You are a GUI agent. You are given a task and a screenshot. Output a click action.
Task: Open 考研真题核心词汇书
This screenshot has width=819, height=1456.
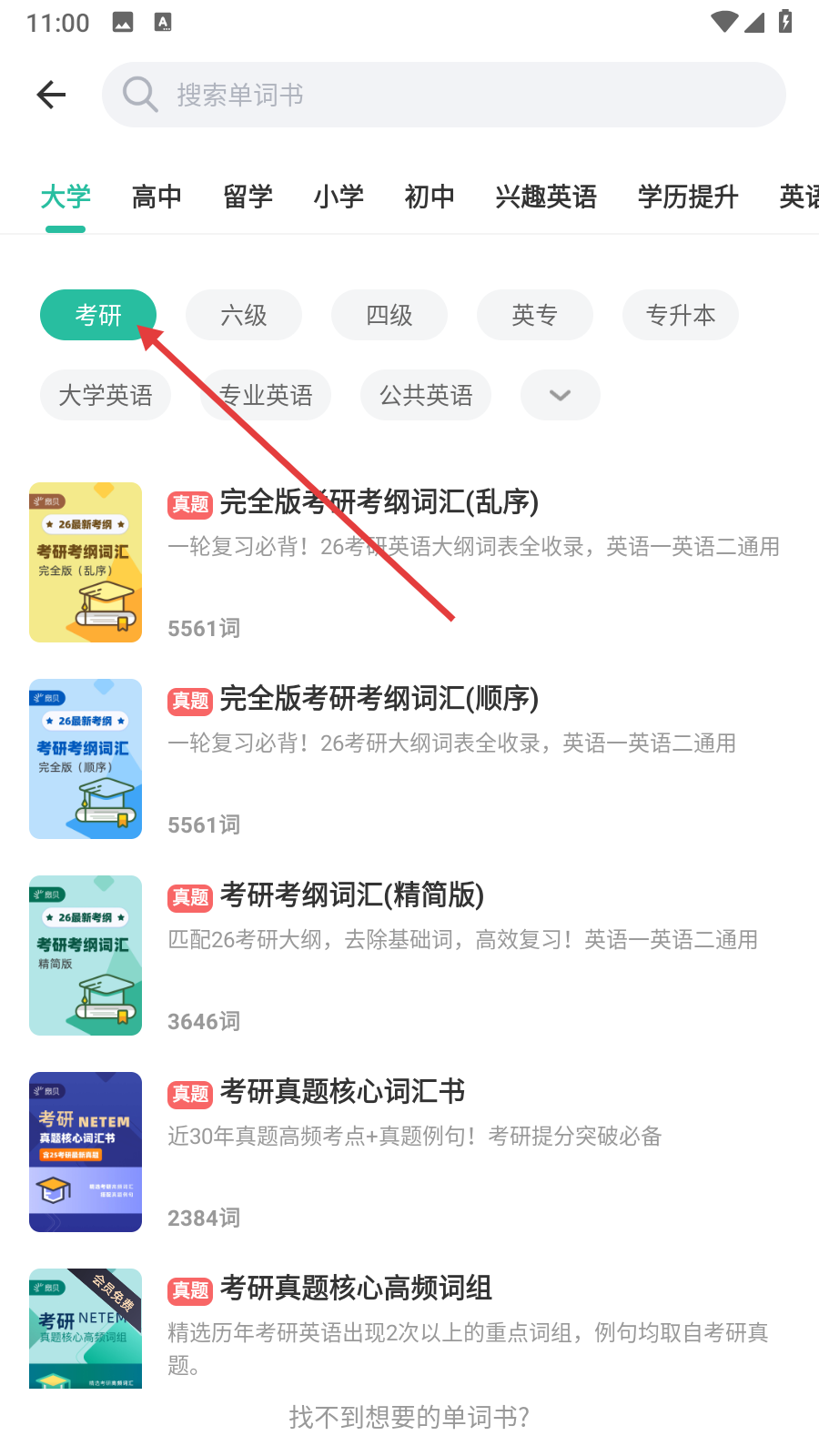pos(409,1152)
